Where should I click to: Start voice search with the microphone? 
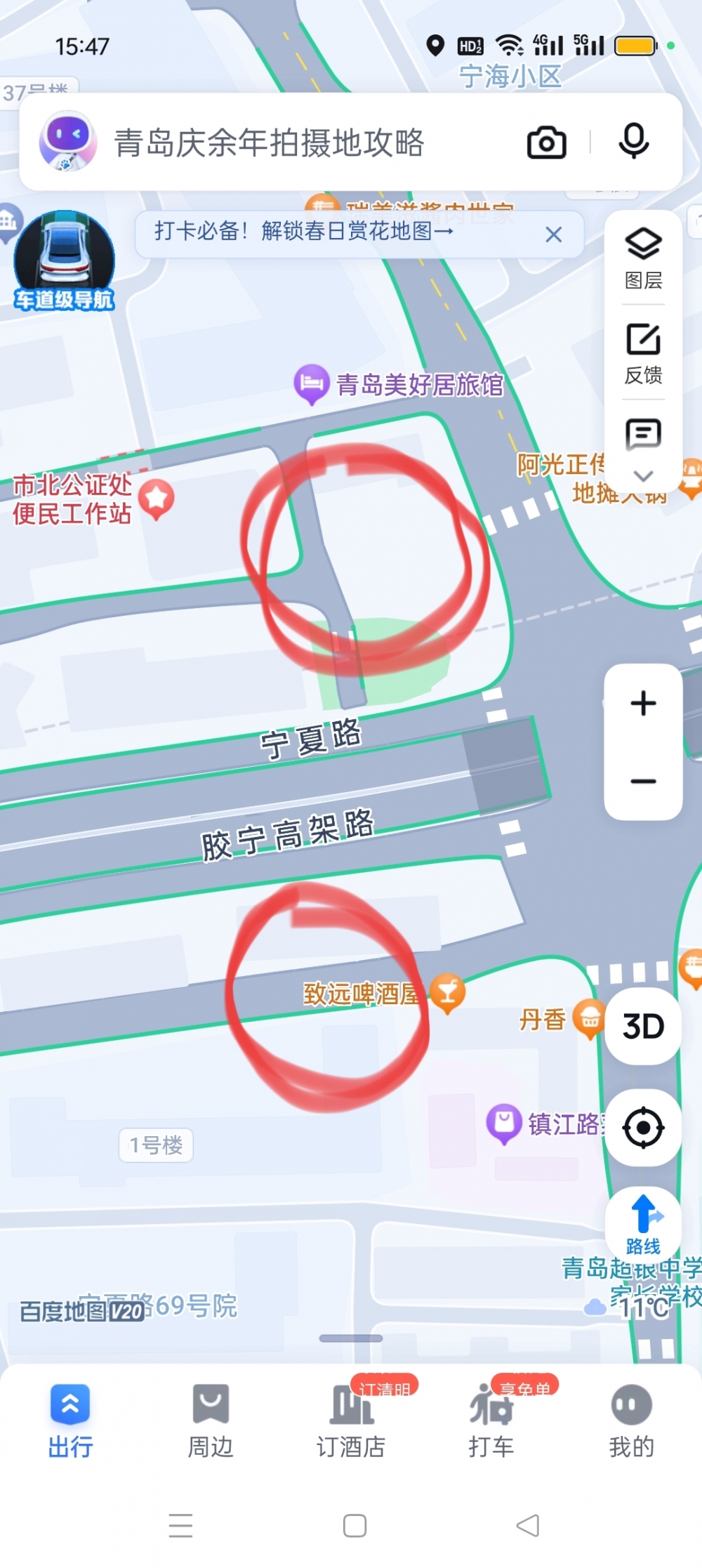click(633, 141)
